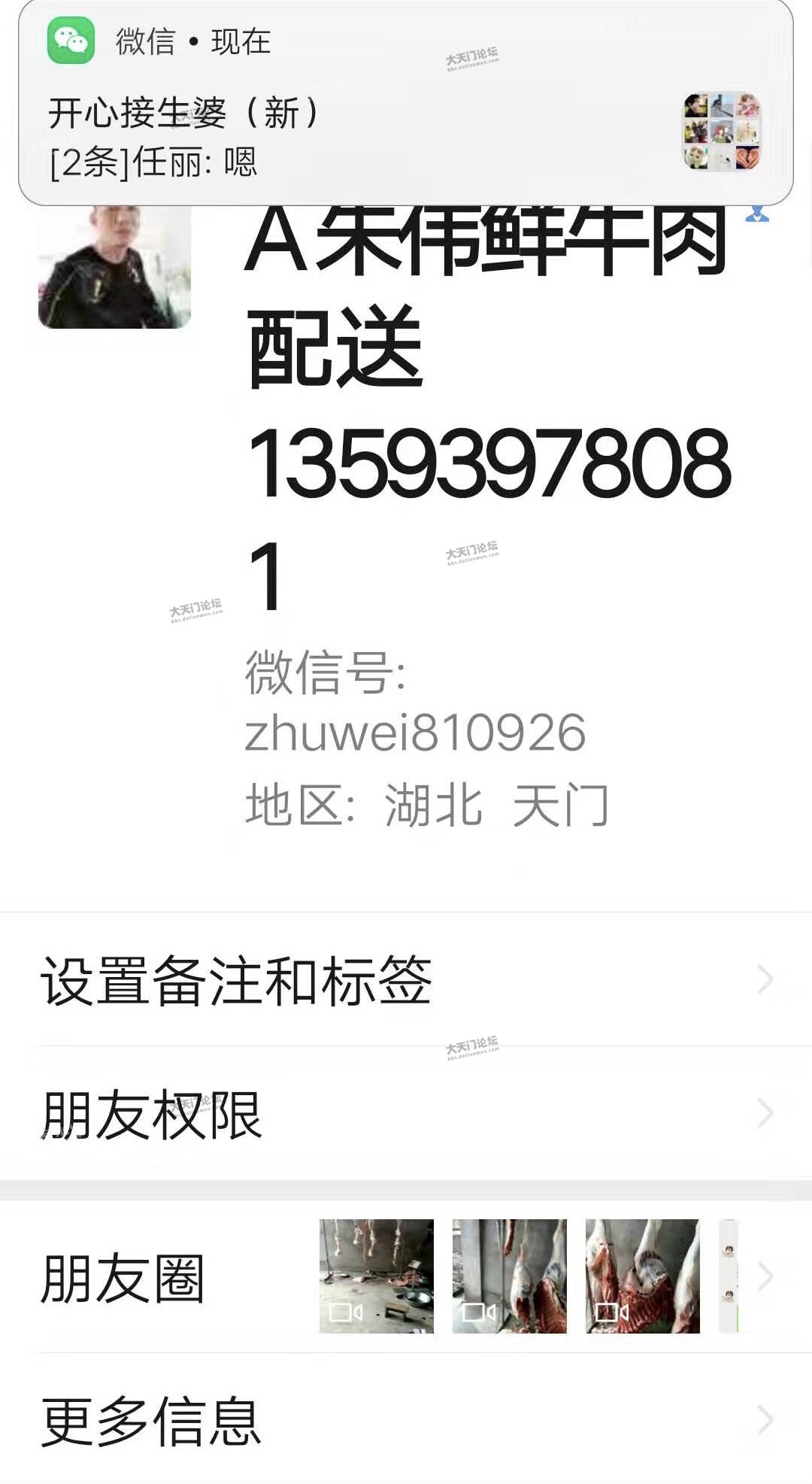Viewport: 812px width, 1484px height.
Task: Open 朋友权限 settings
Action: click(404, 1113)
